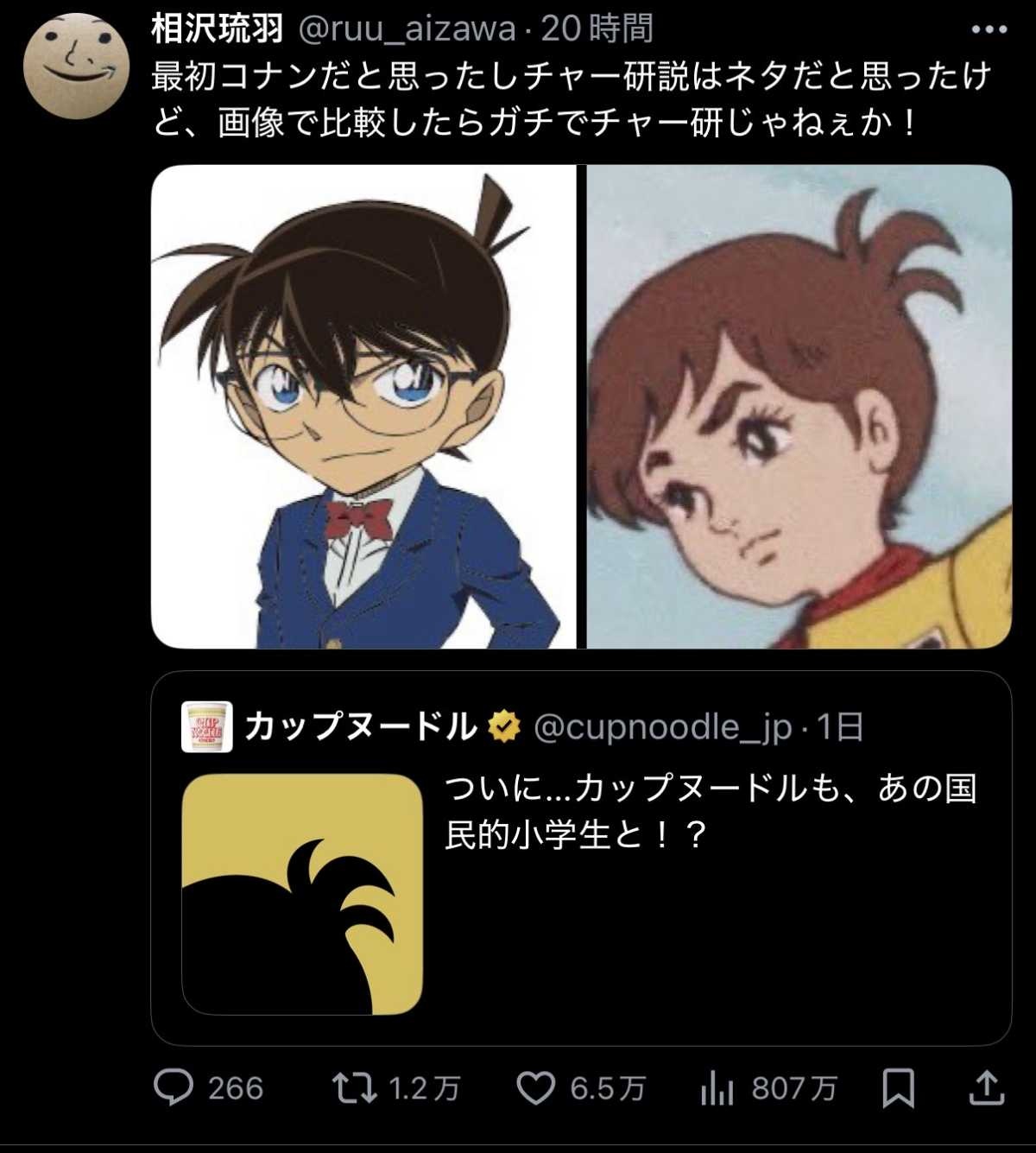Visit the @ruu_aizawa username link
Viewport: 1036px width, 1153px height.
point(407,29)
